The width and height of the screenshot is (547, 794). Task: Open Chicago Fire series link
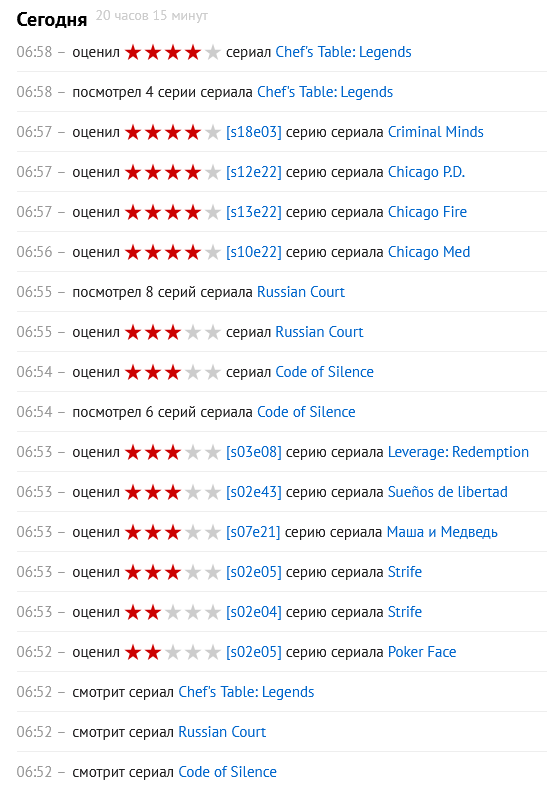(427, 212)
